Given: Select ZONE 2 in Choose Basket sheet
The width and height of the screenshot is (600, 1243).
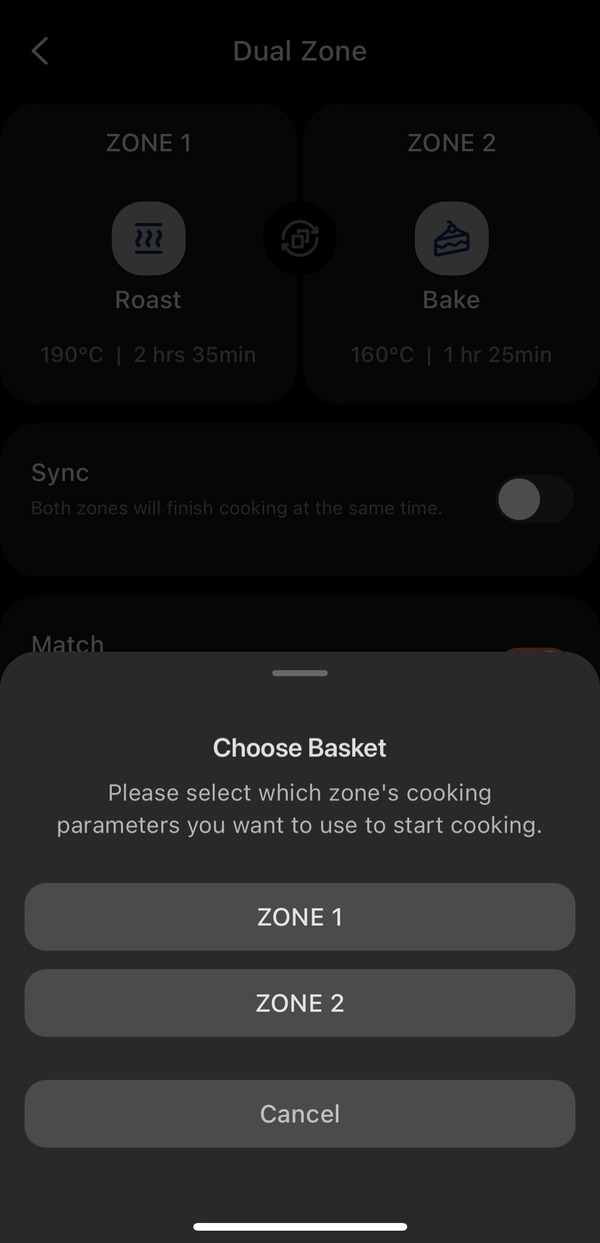Looking at the screenshot, I should click(x=300, y=1003).
